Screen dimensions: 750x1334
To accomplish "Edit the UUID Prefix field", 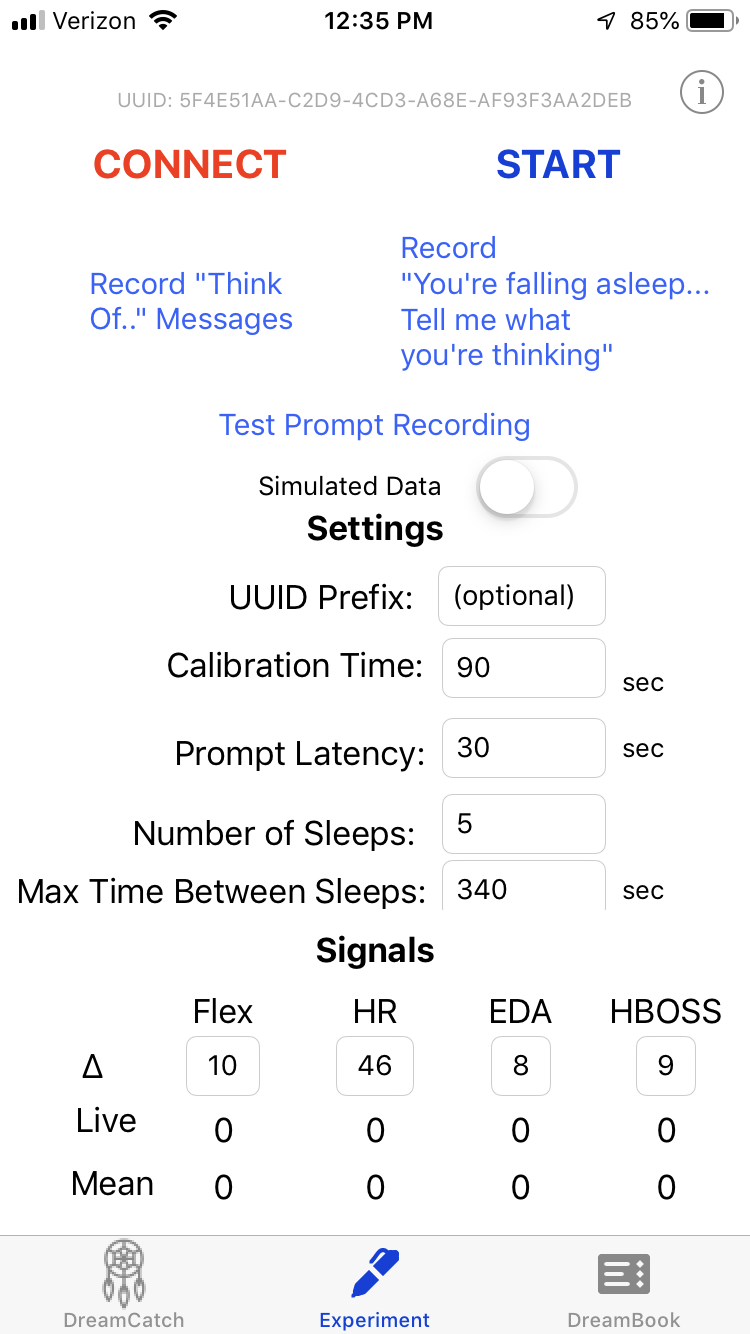I will pyautogui.click(x=522, y=596).
